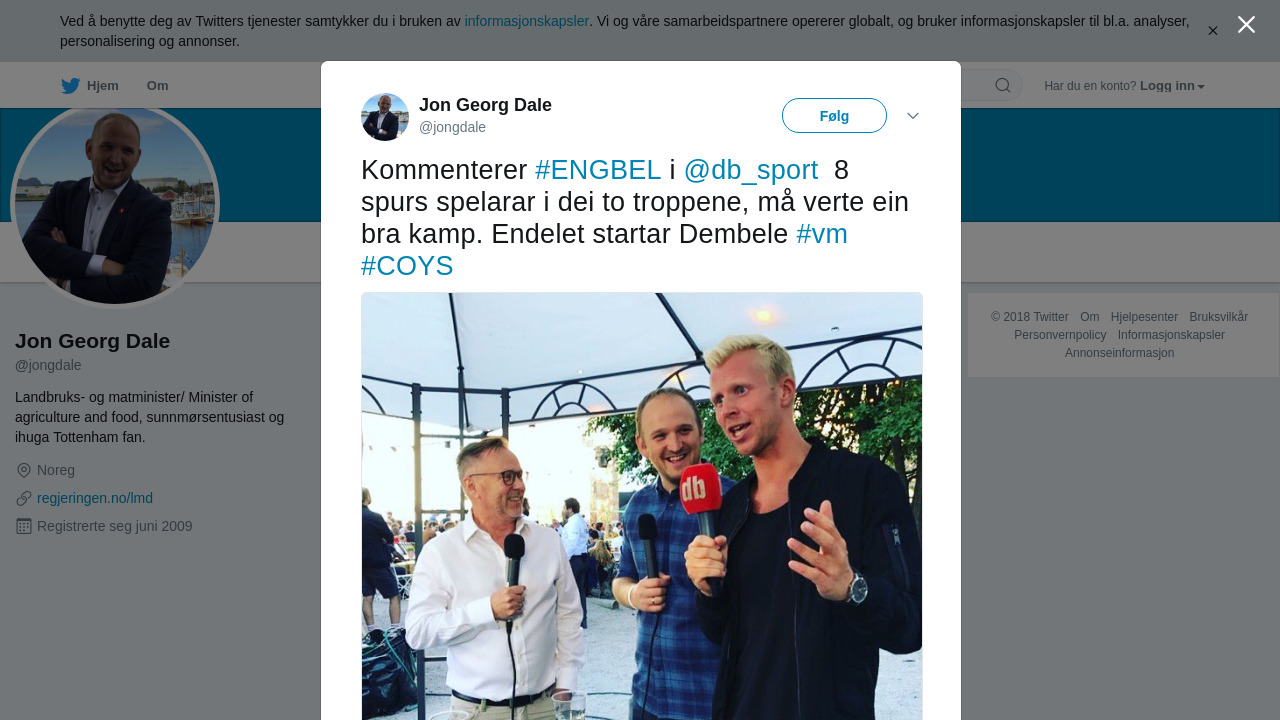Open the Om page in top bar

[x=157, y=86]
